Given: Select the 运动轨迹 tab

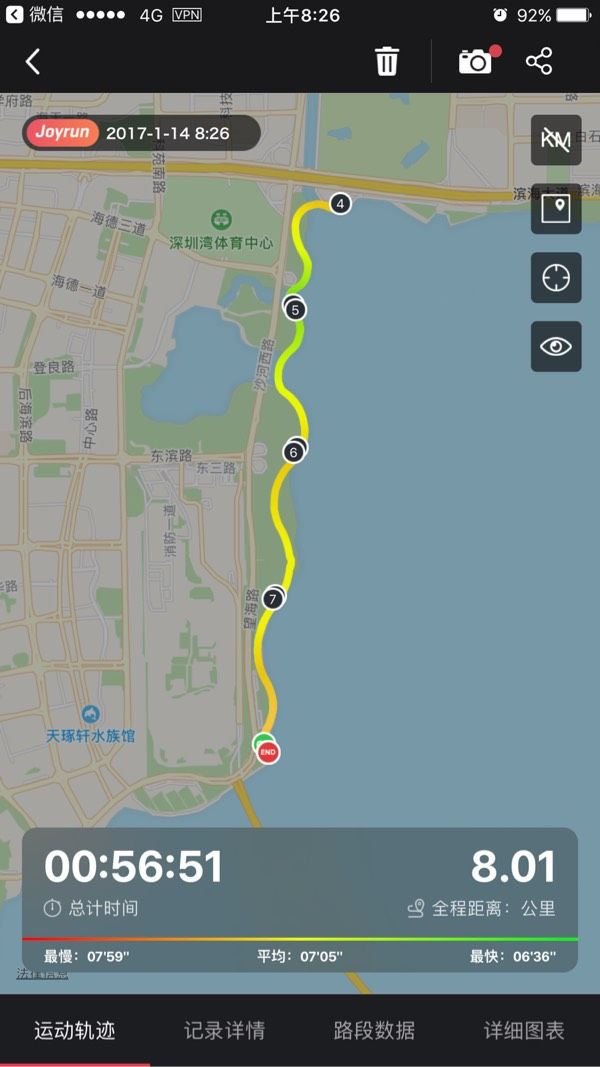Looking at the screenshot, I should pyautogui.click(x=75, y=1030).
